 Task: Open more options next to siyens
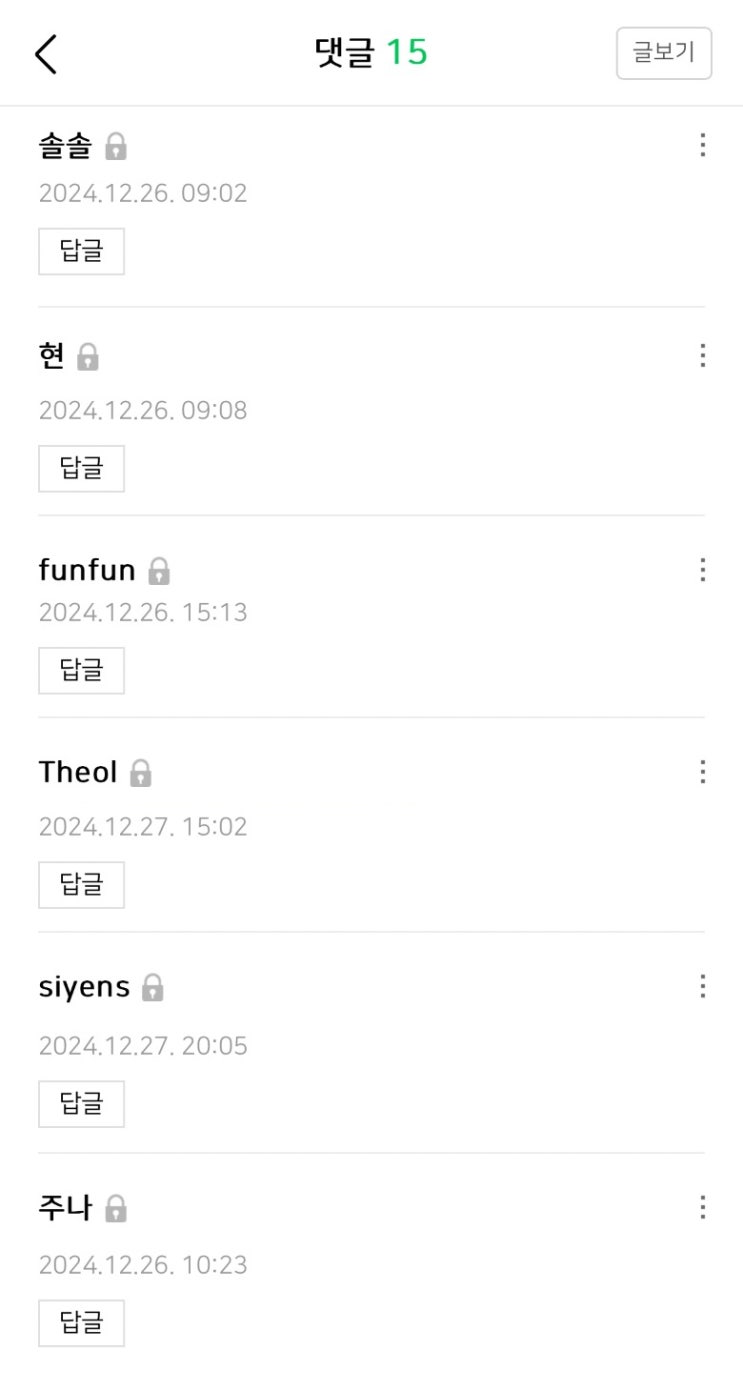coord(703,987)
